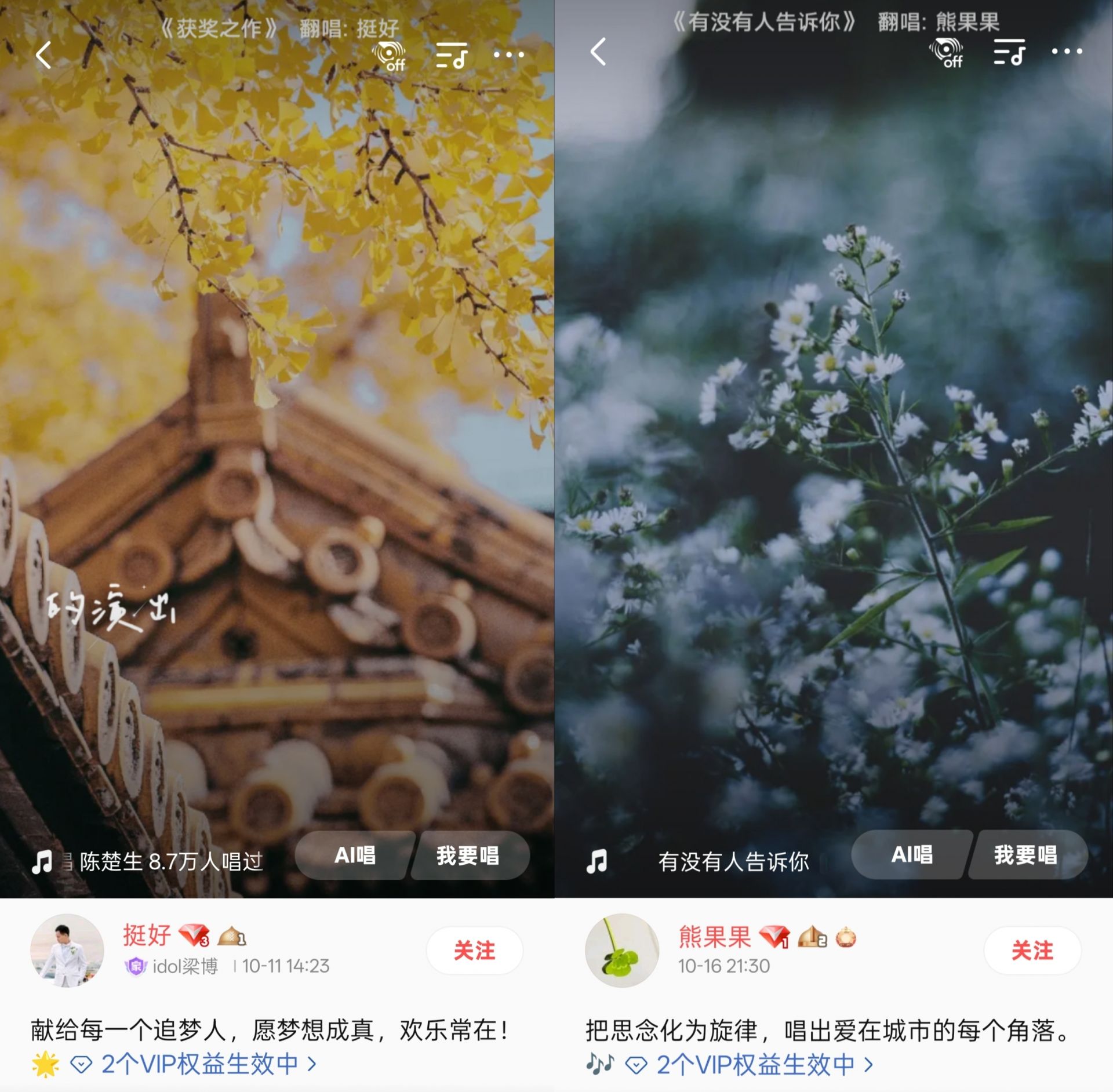Open the playlist queue on 《获奖之作》

(452, 56)
